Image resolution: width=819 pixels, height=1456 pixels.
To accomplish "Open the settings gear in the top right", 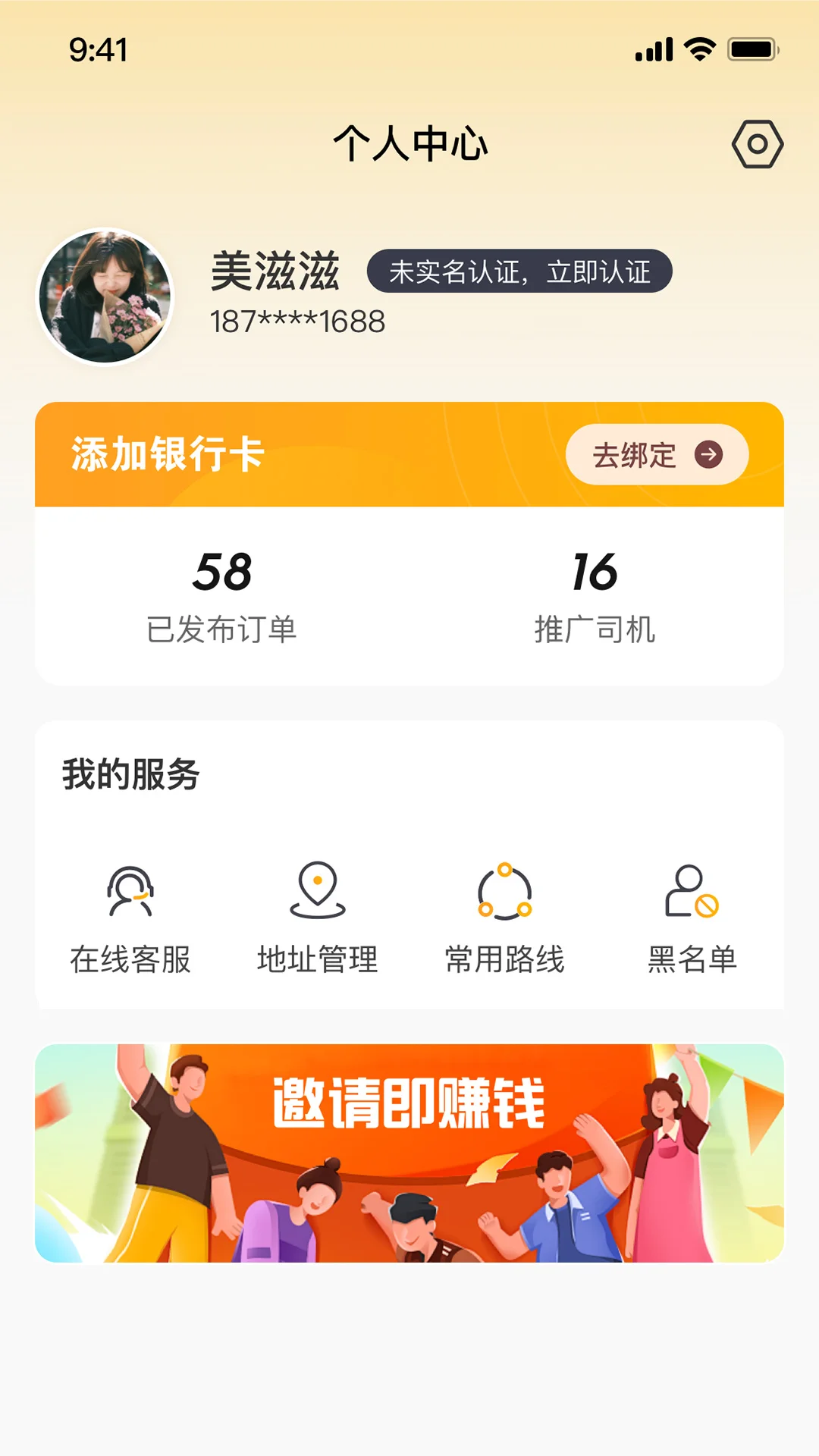I will [x=756, y=144].
